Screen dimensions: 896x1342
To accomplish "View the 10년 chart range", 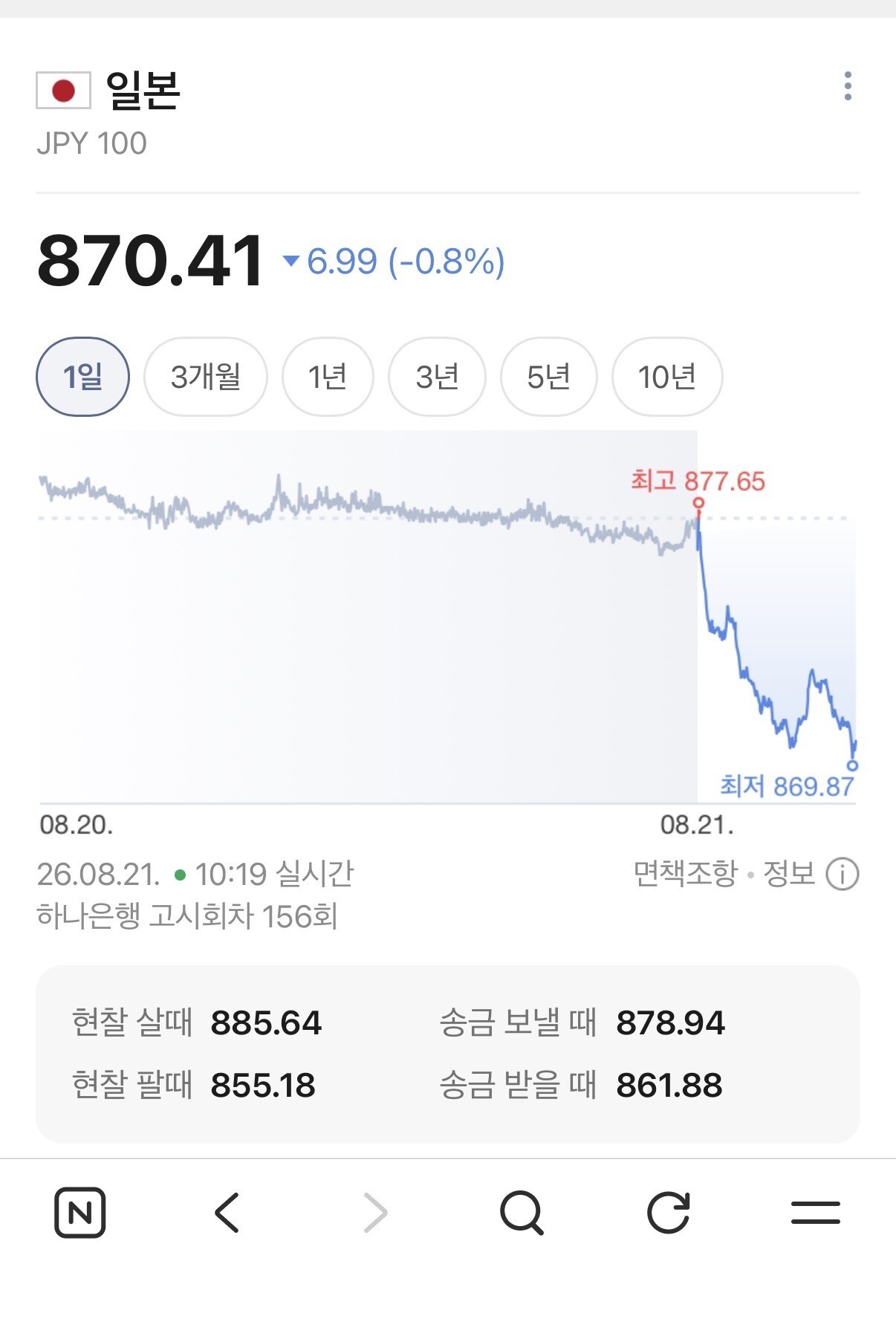I will 667,377.
